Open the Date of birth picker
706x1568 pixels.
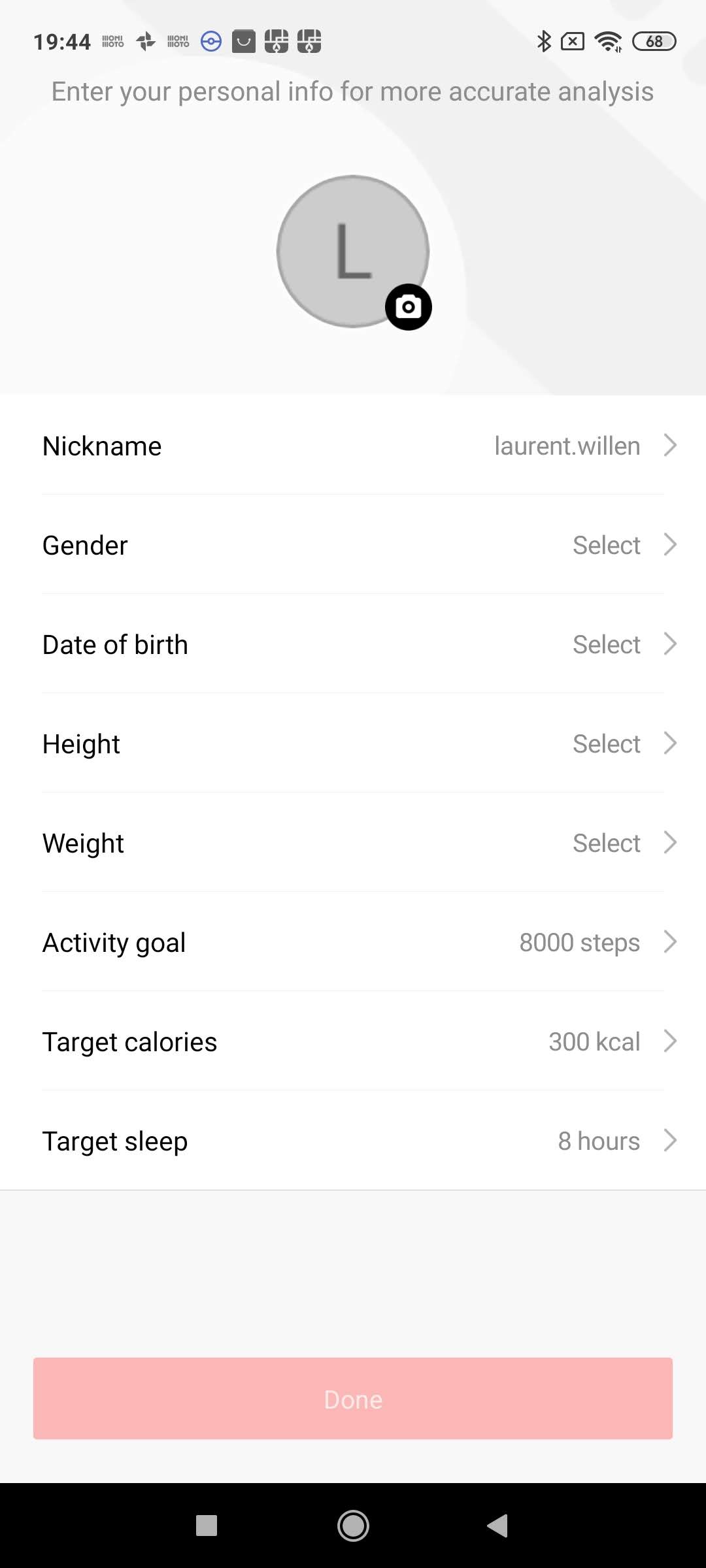353,645
